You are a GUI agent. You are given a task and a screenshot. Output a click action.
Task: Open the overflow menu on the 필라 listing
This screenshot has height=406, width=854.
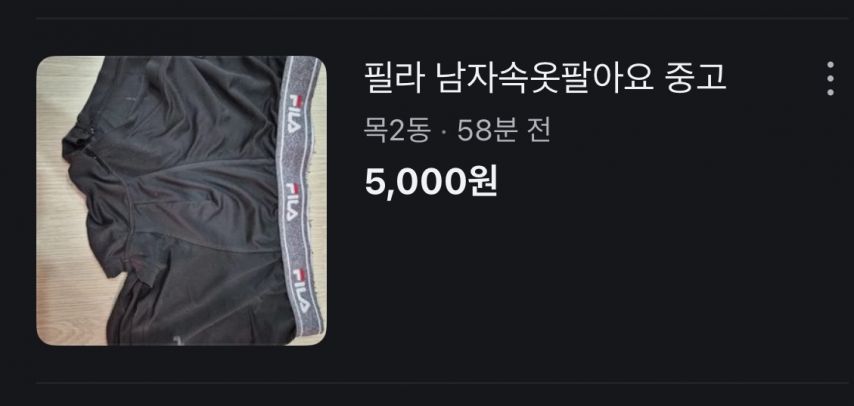[830, 78]
